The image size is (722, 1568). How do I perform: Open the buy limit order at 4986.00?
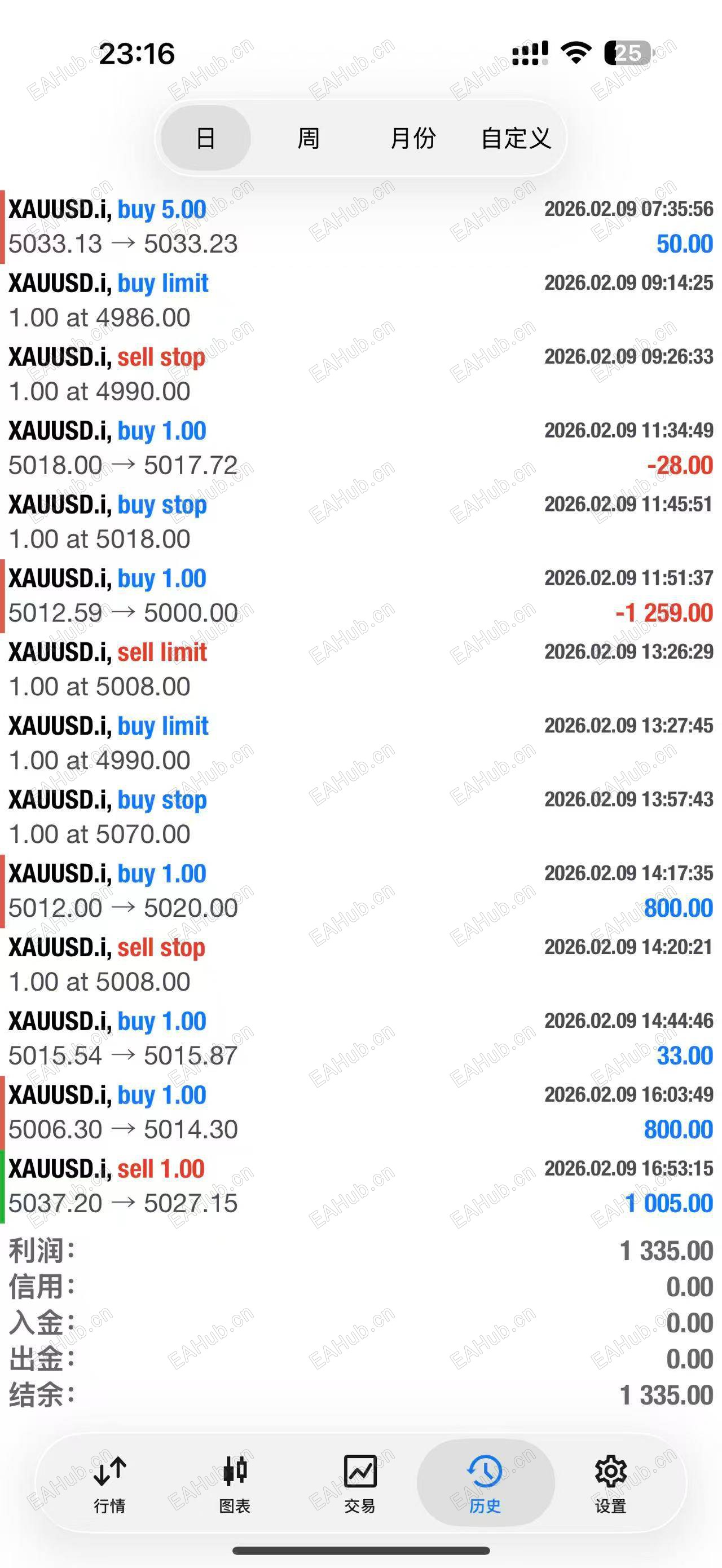point(361,300)
